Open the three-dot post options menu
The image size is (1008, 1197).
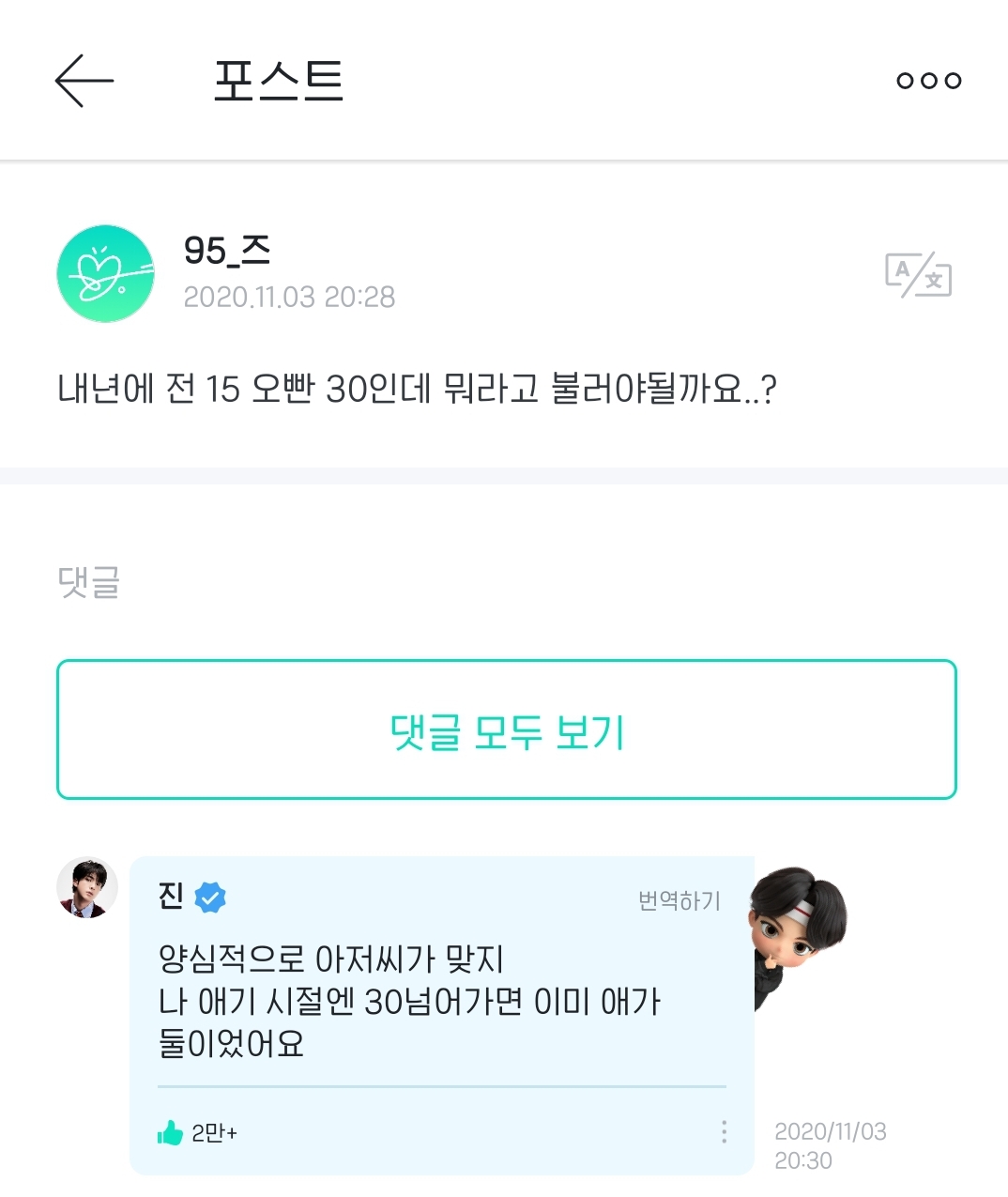pos(928,81)
